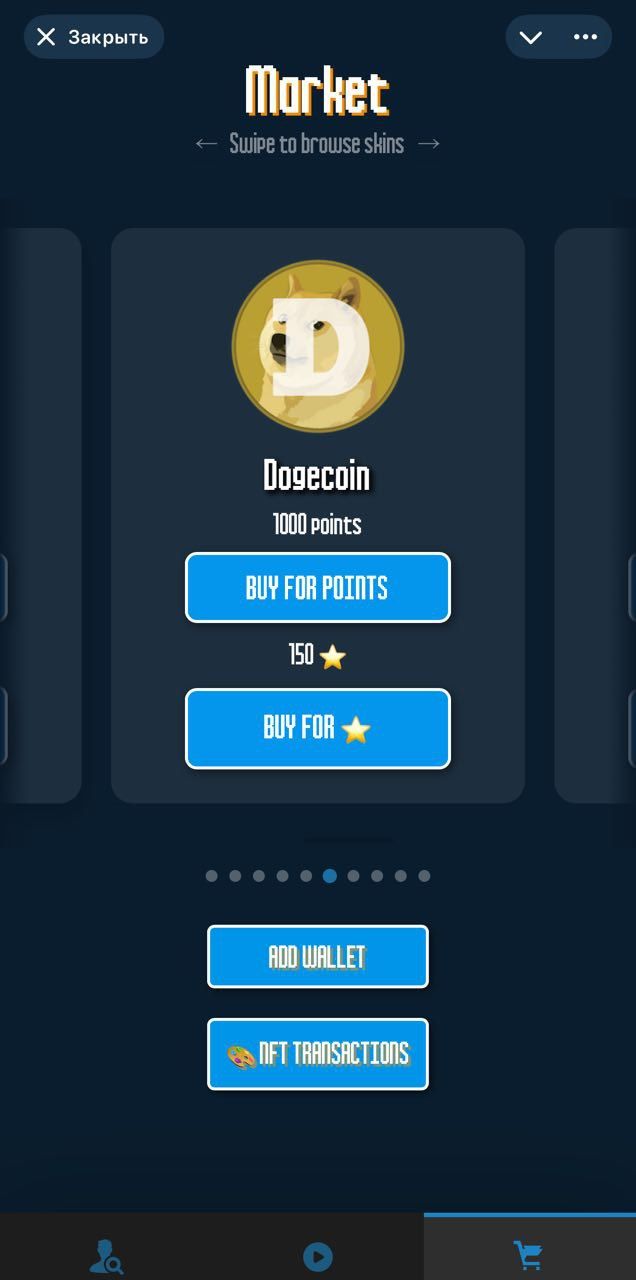Switch to the play tab

click(318, 1256)
